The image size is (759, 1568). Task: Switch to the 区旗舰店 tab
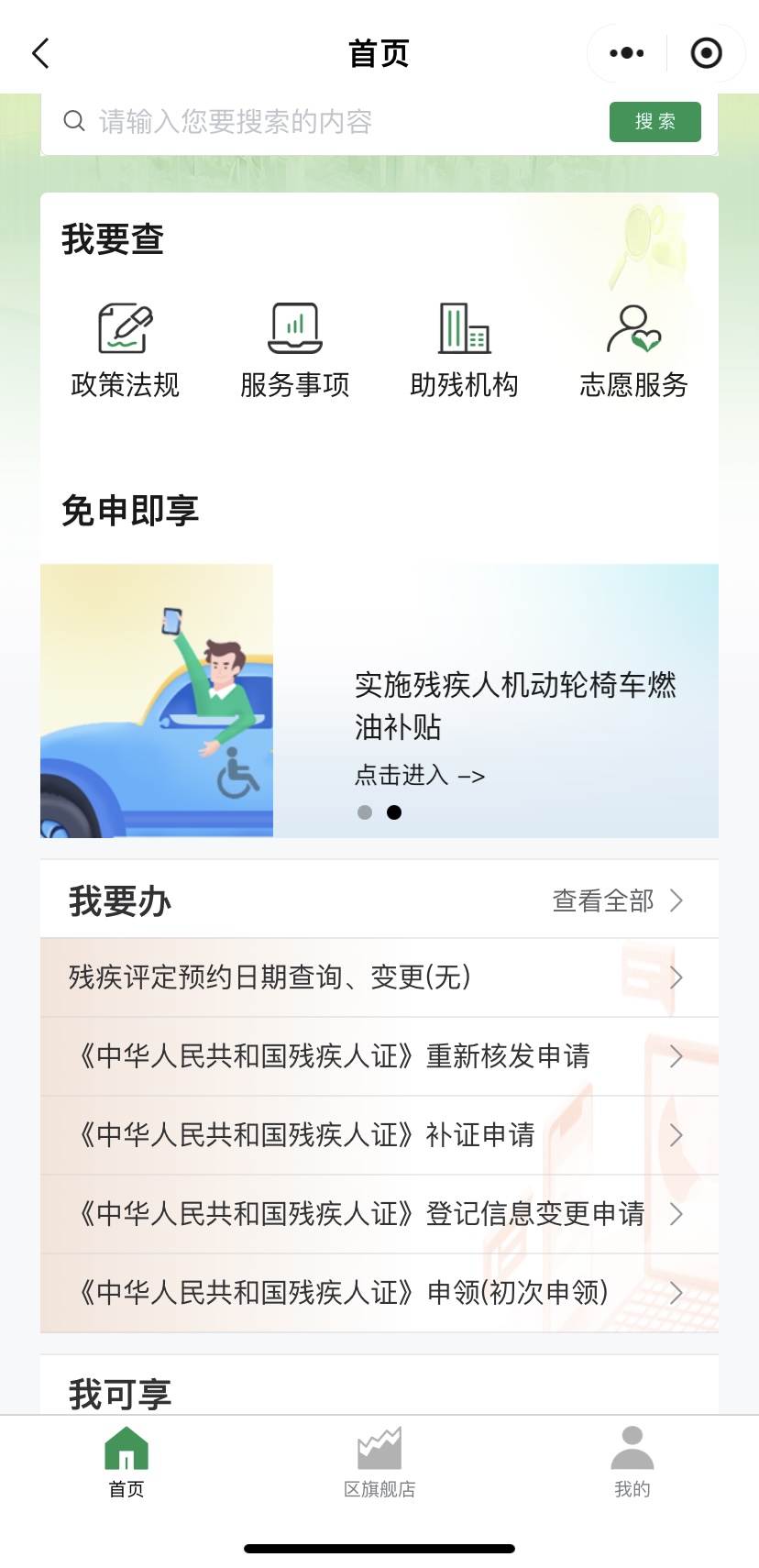pyautogui.click(x=379, y=1462)
